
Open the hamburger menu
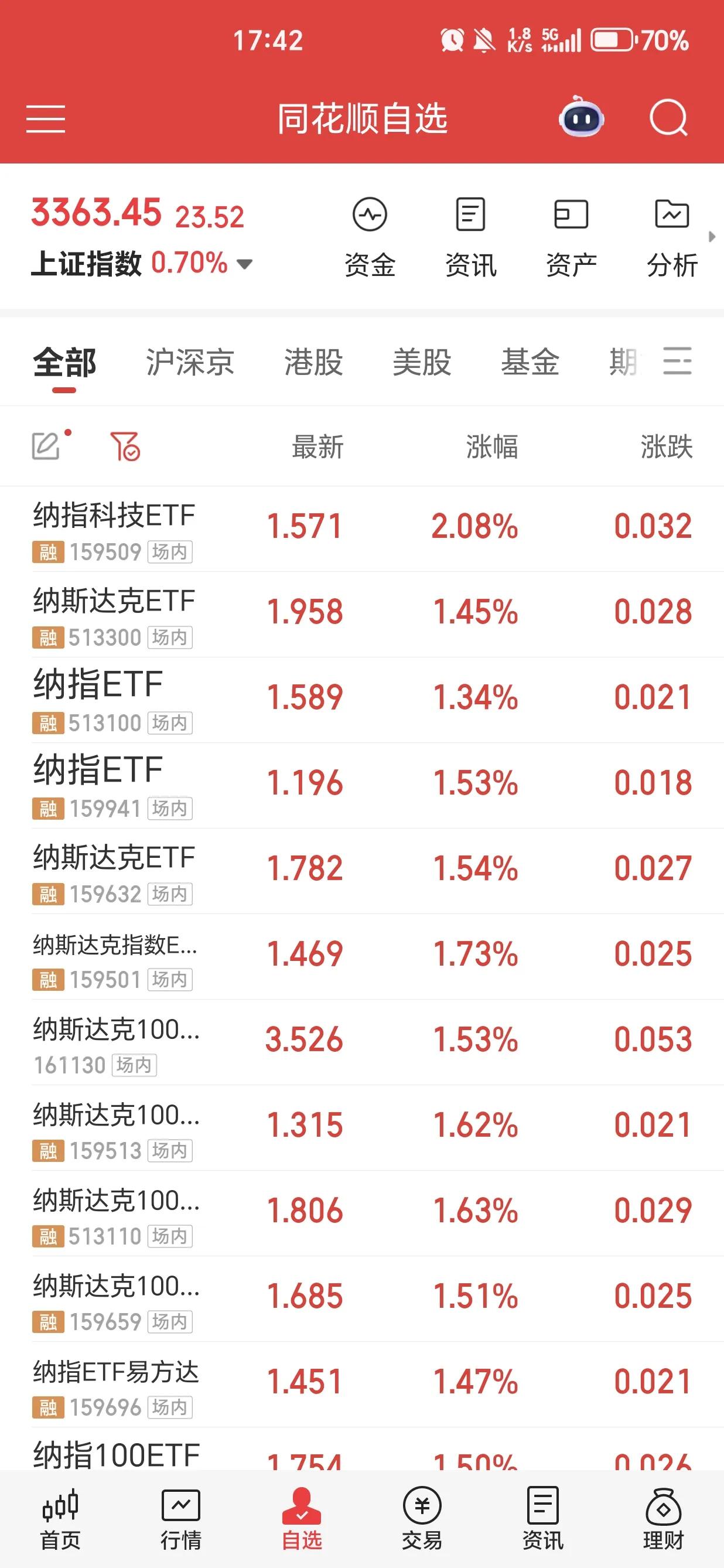(x=46, y=120)
